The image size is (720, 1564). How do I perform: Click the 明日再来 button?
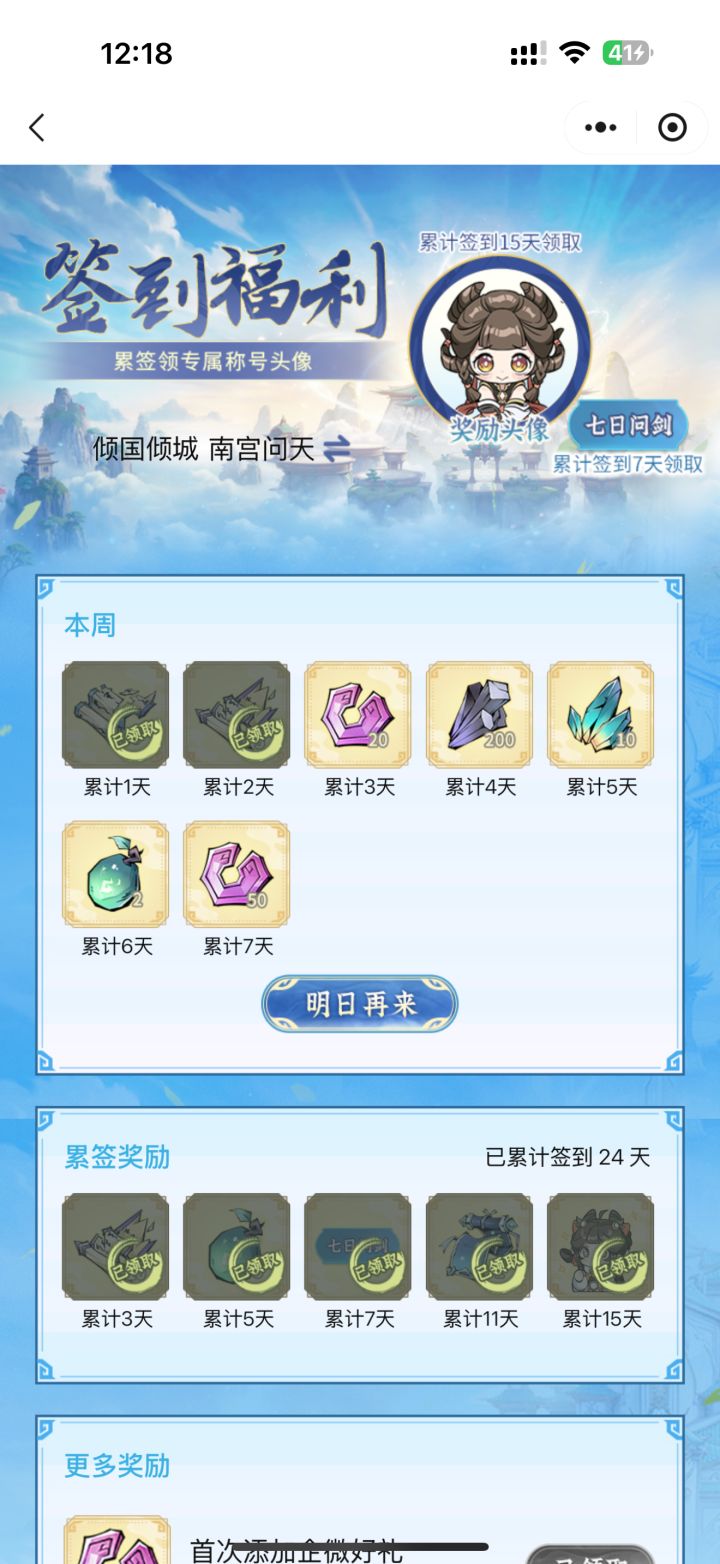359,1004
